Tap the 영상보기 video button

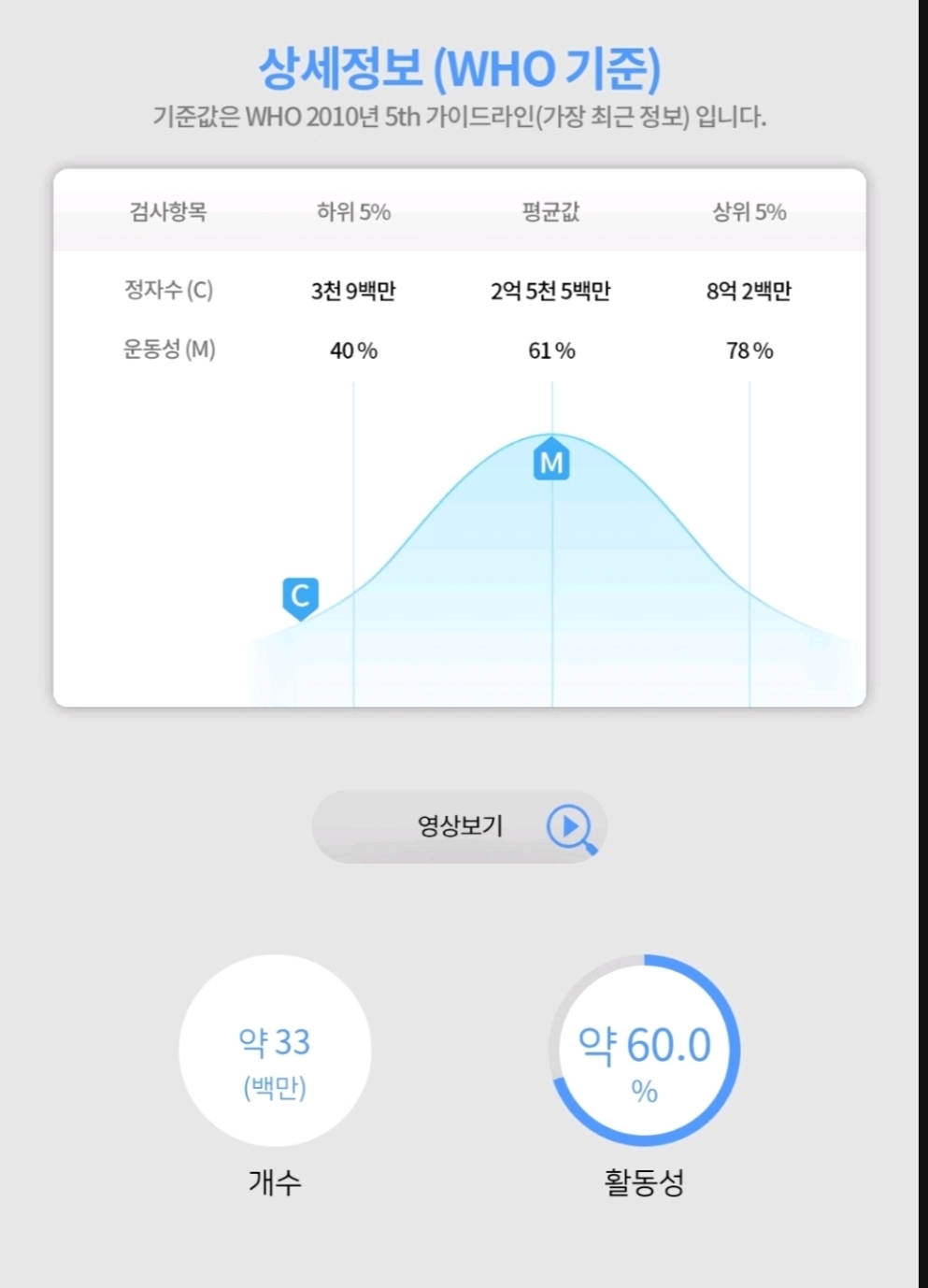click(x=460, y=826)
